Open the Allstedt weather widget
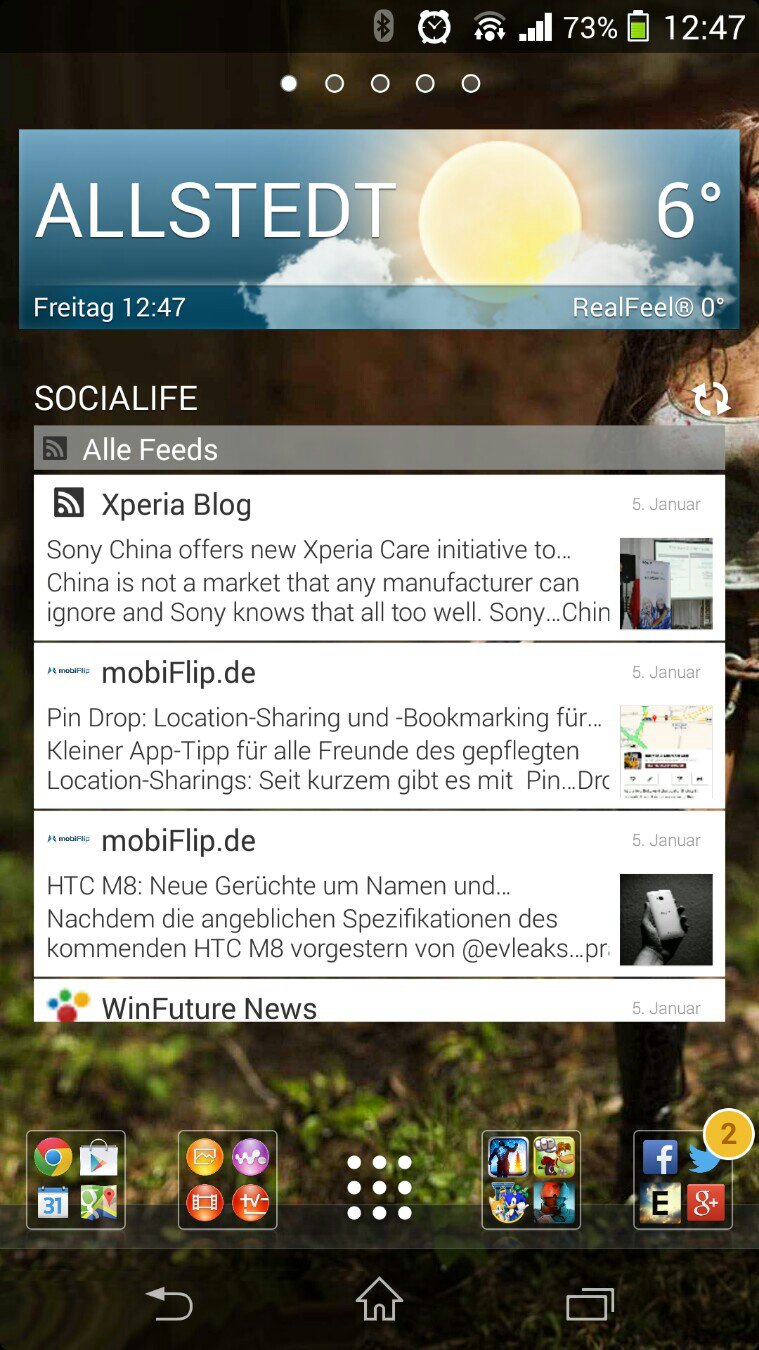Image resolution: width=759 pixels, height=1350 pixels. click(379, 229)
